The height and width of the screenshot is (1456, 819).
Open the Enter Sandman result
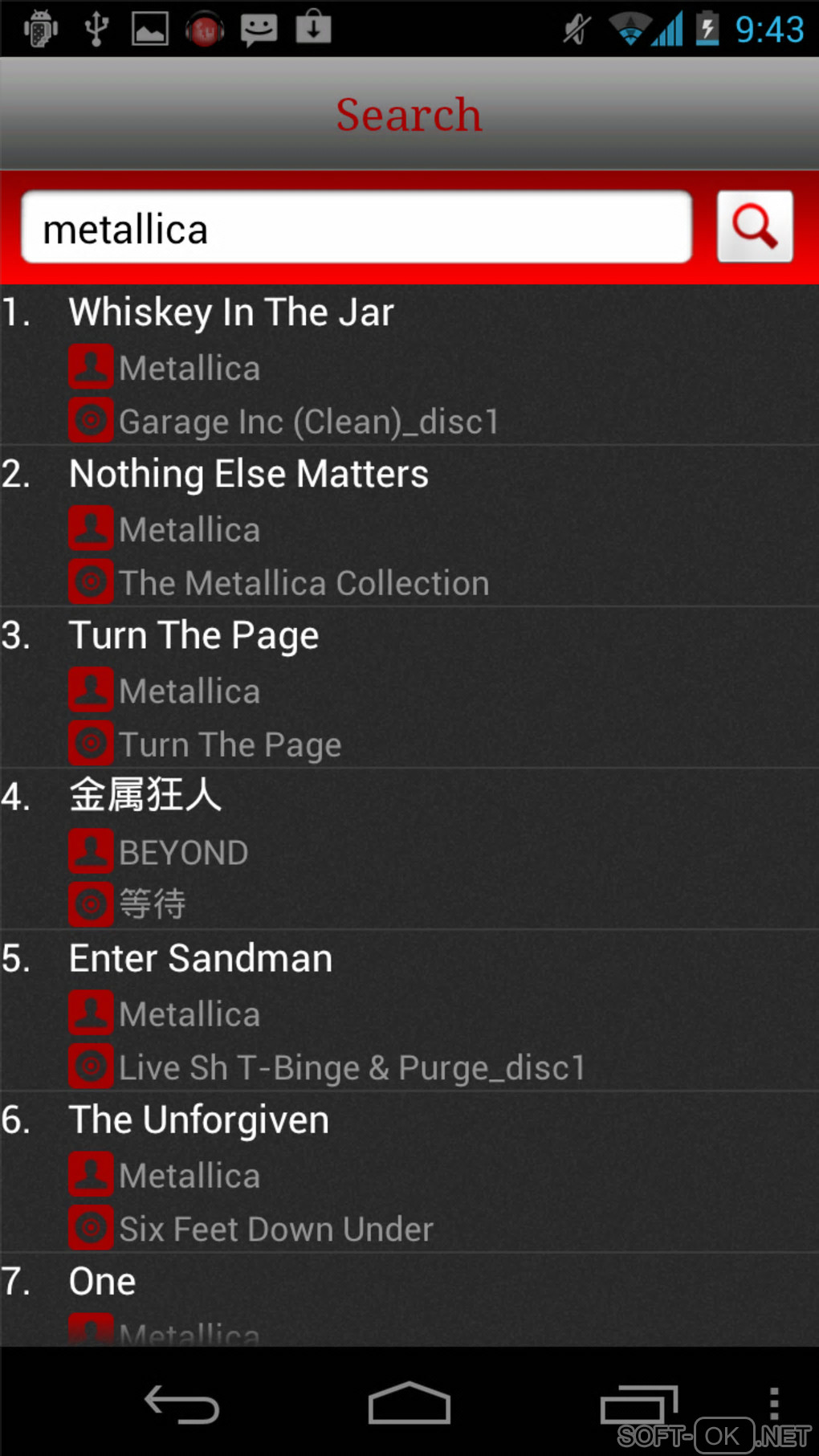(x=201, y=958)
